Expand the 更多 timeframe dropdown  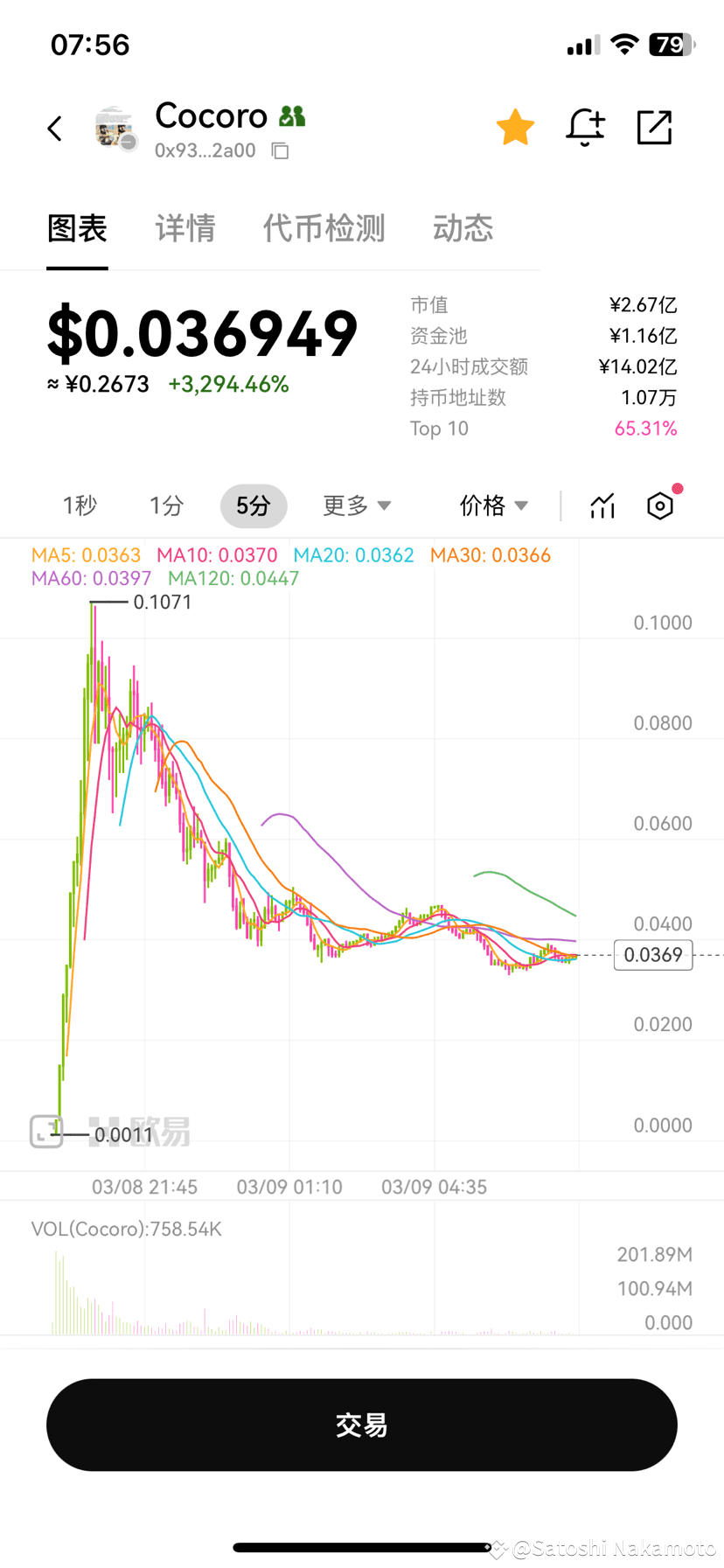click(x=356, y=505)
